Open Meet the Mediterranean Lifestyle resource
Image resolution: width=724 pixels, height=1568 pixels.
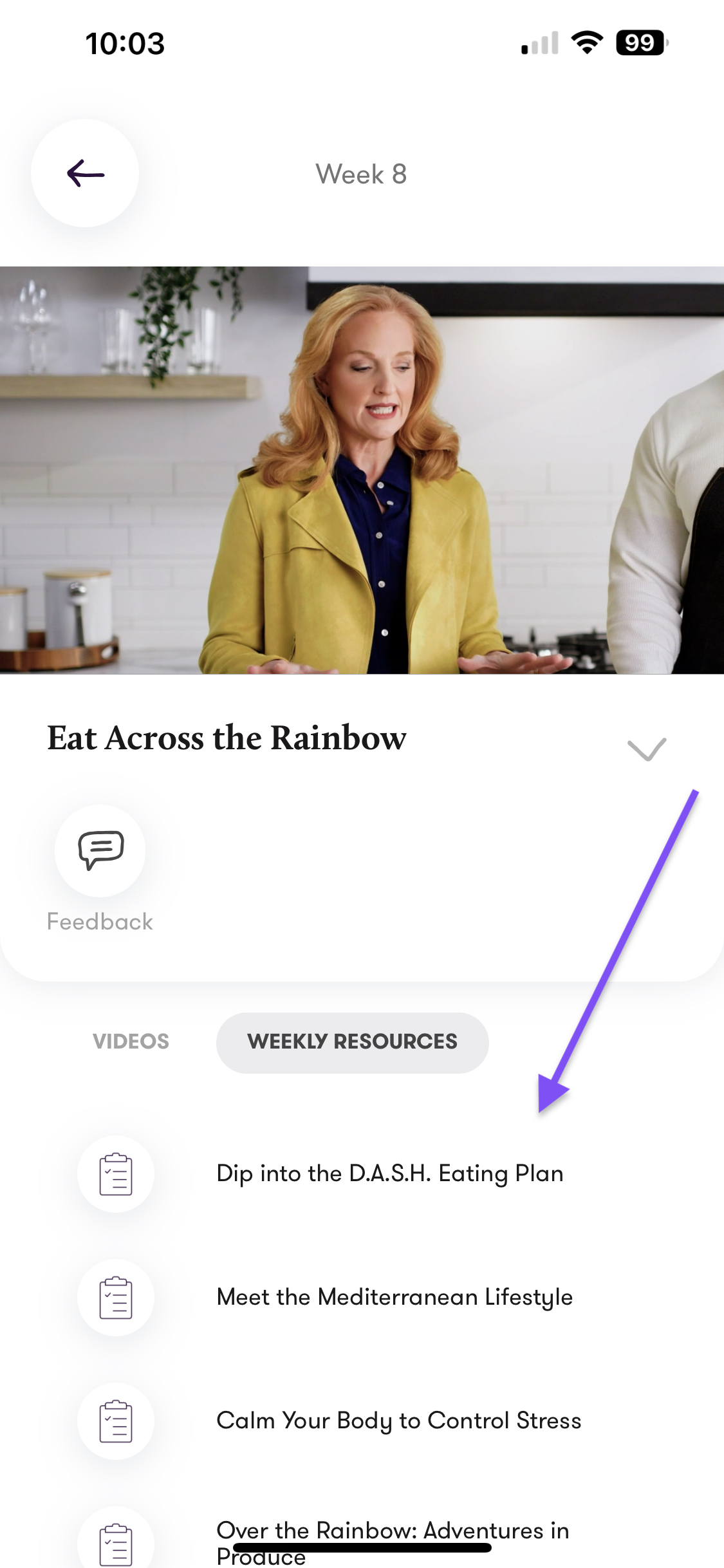(x=394, y=1297)
